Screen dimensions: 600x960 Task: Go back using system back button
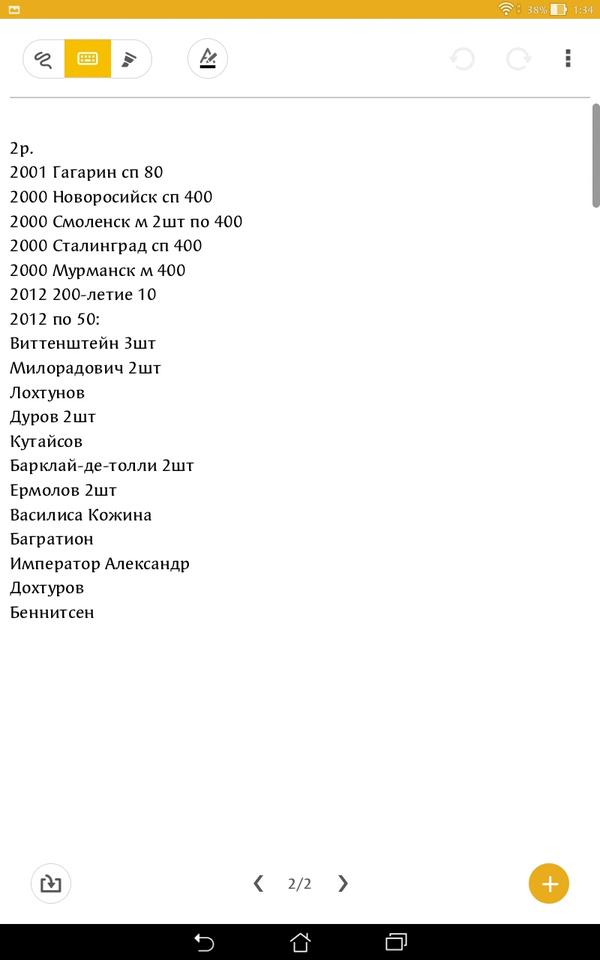coord(204,942)
